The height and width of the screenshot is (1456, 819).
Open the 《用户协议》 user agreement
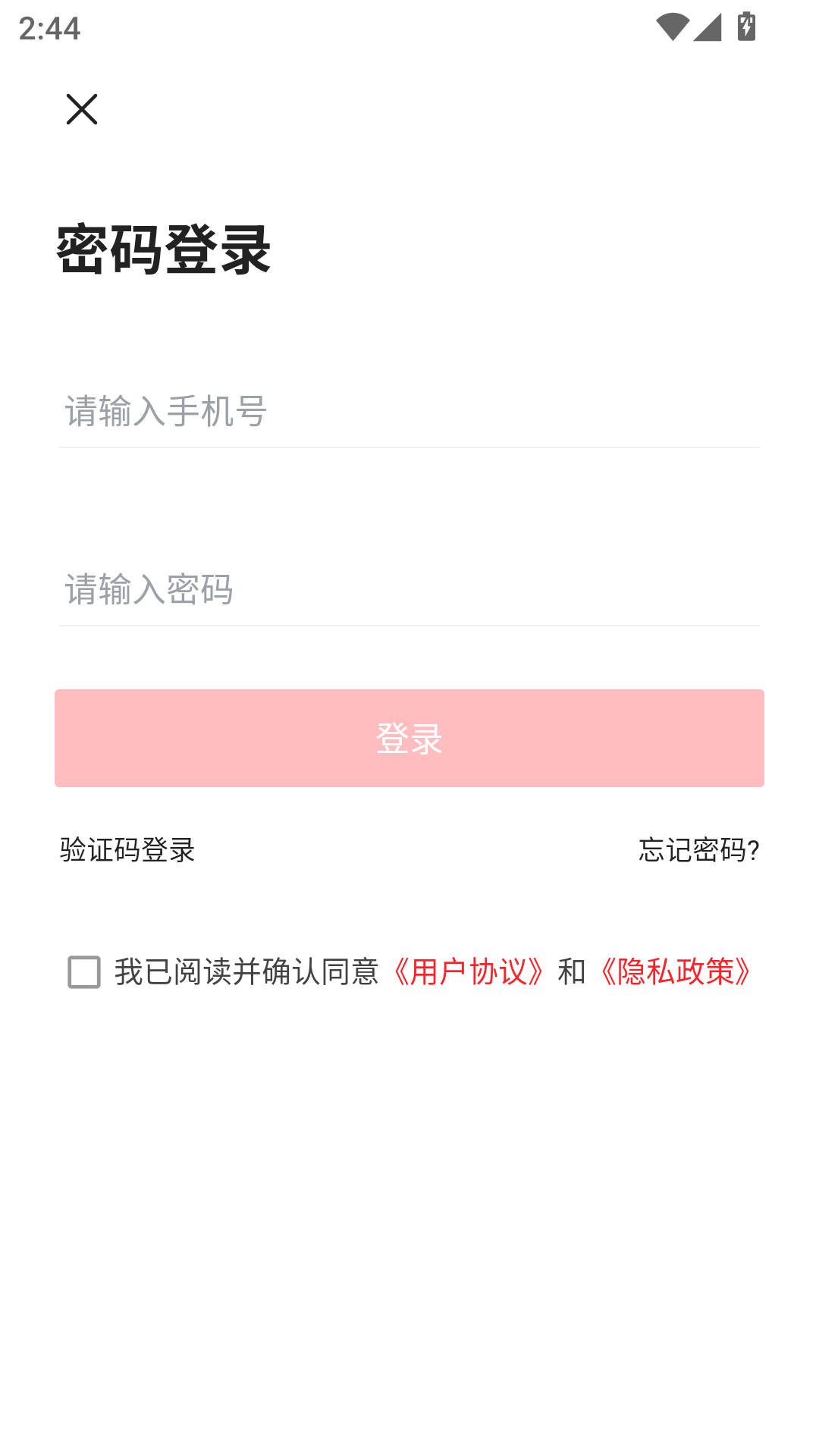(x=469, y=972)
